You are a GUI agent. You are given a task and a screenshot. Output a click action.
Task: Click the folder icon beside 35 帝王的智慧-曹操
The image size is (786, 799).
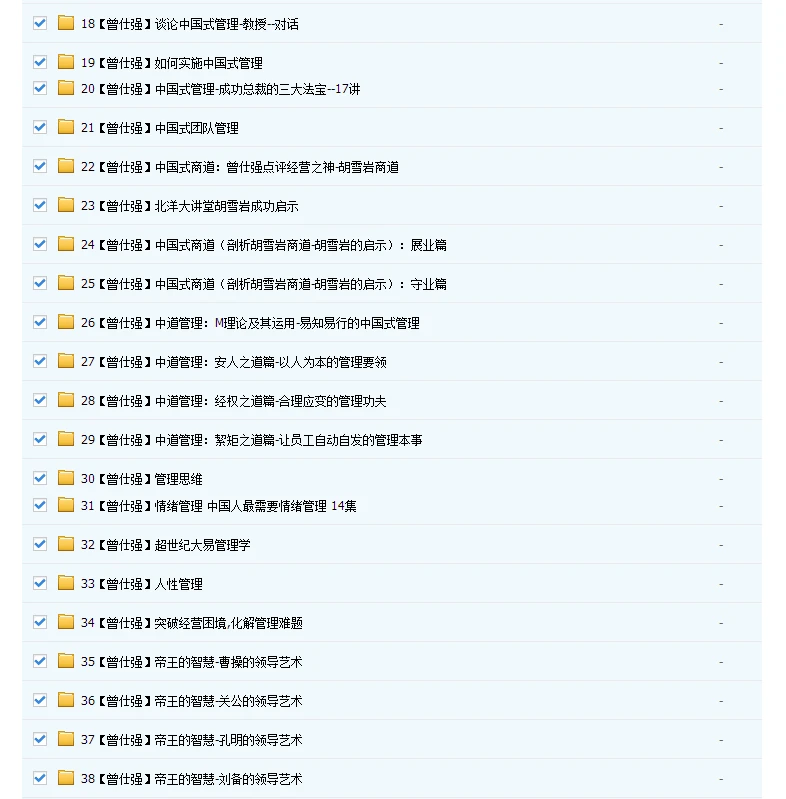click(66, 661)
